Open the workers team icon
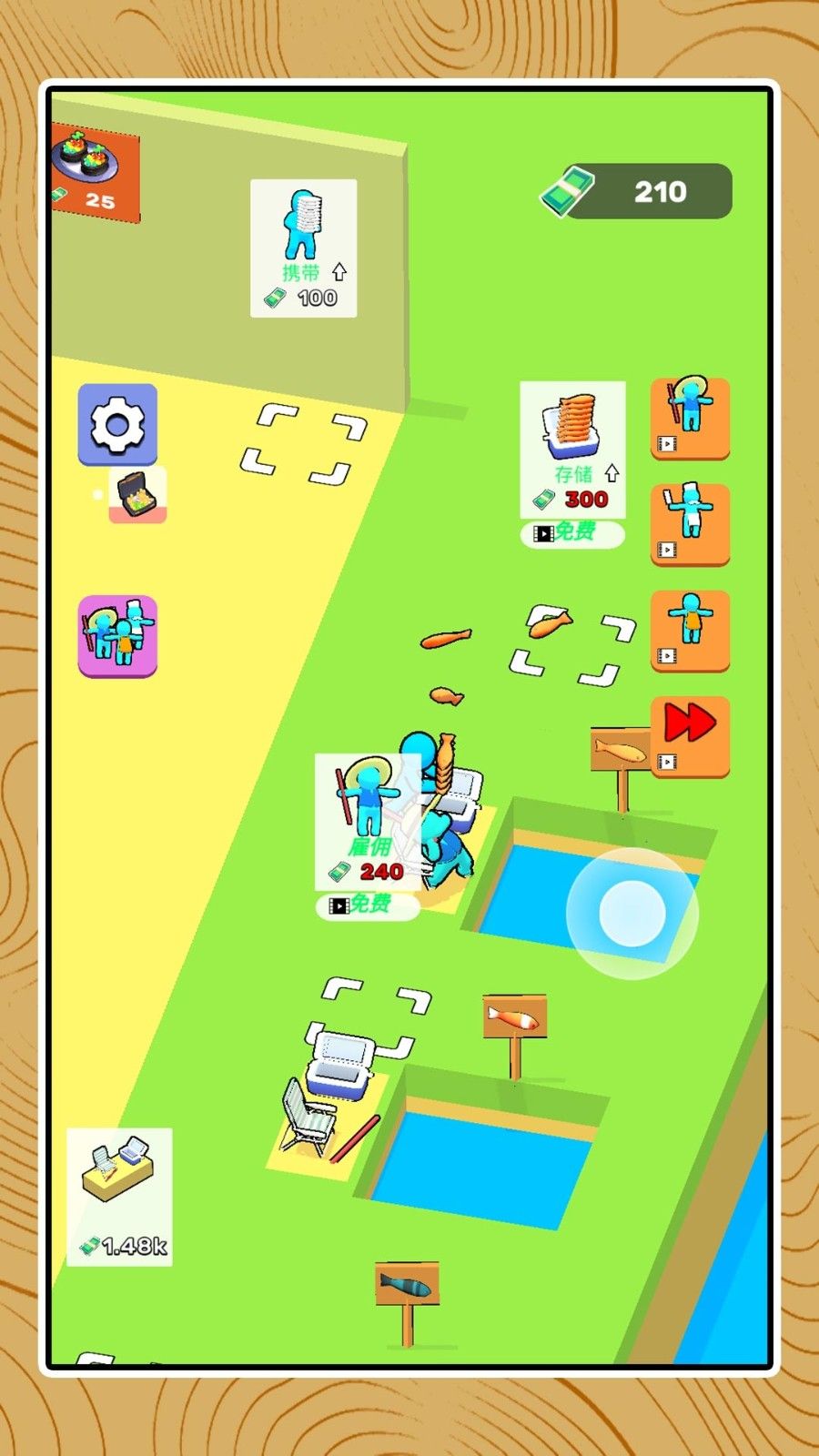Image resolution: width=819 pixels, height=1456 pixels. [x=117, y=636]
